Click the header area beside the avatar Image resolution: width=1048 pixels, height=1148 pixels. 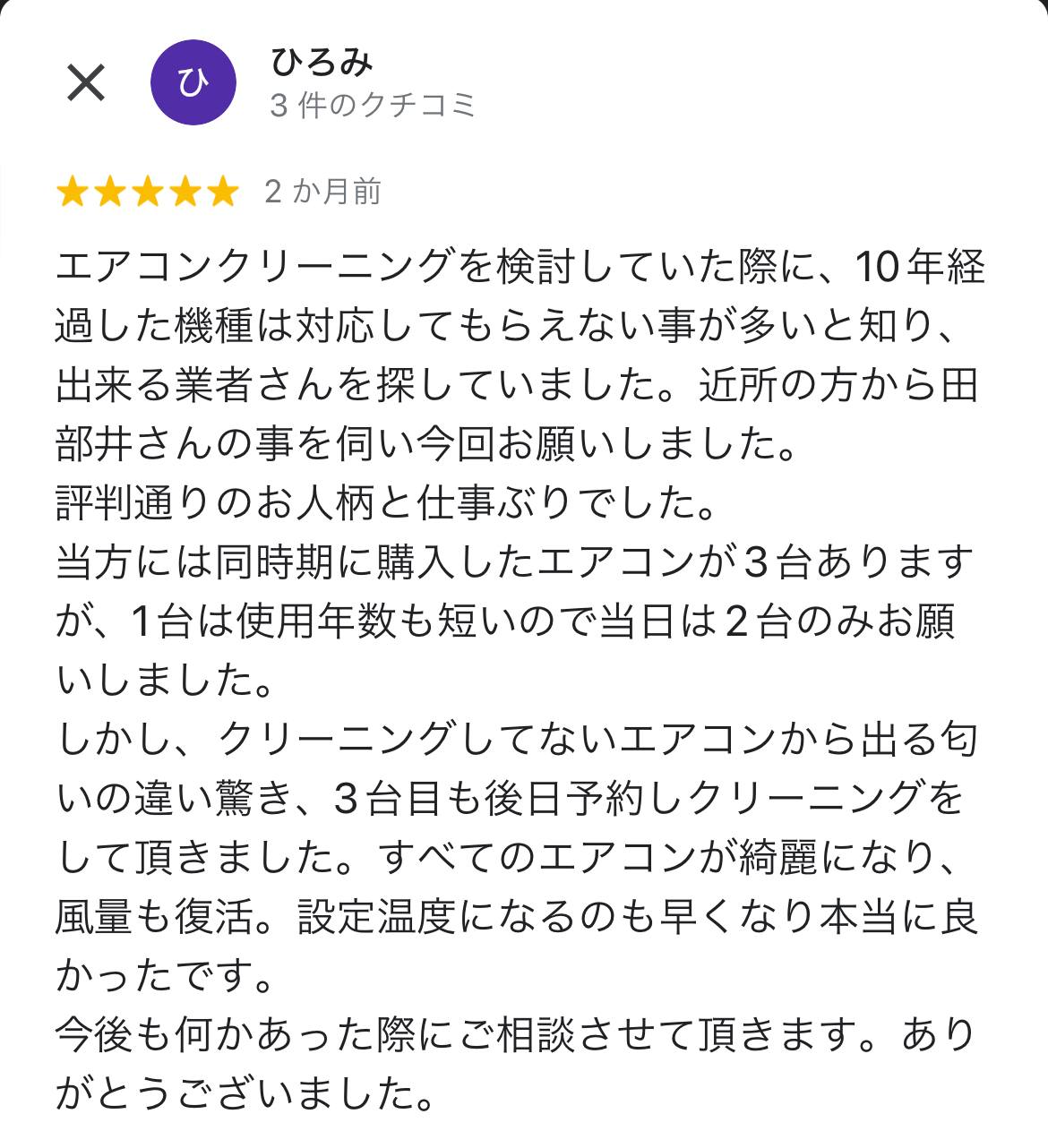371,81
